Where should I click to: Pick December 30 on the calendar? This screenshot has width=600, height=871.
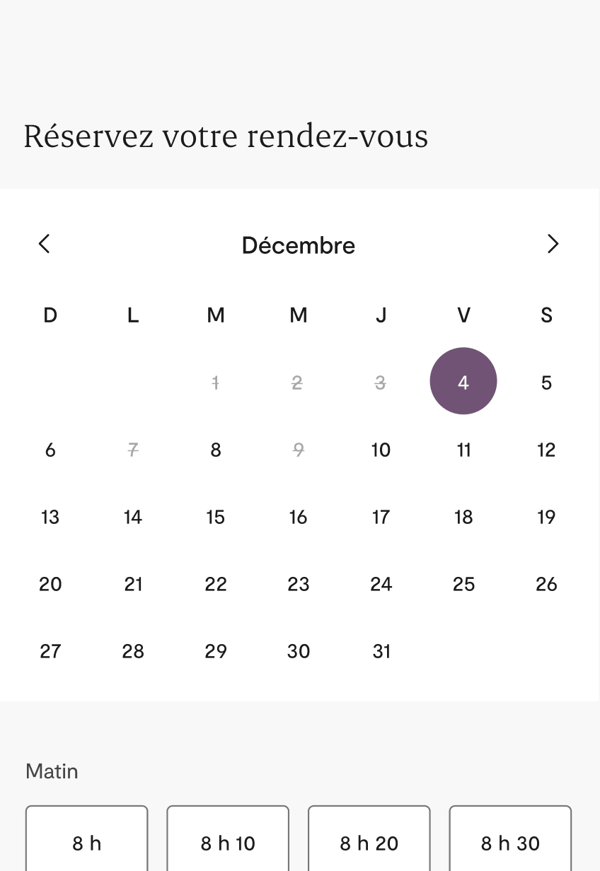pyautogui.click(x=298, y=651)
